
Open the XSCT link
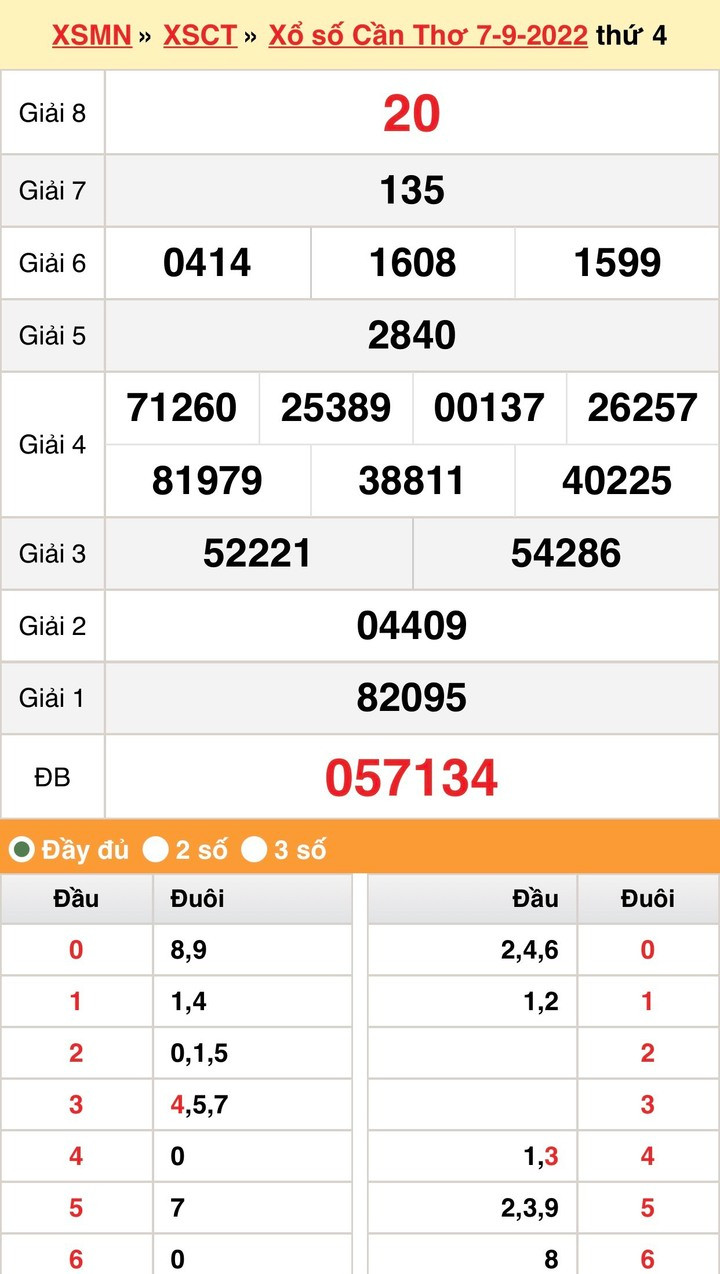tap(200, 36)
